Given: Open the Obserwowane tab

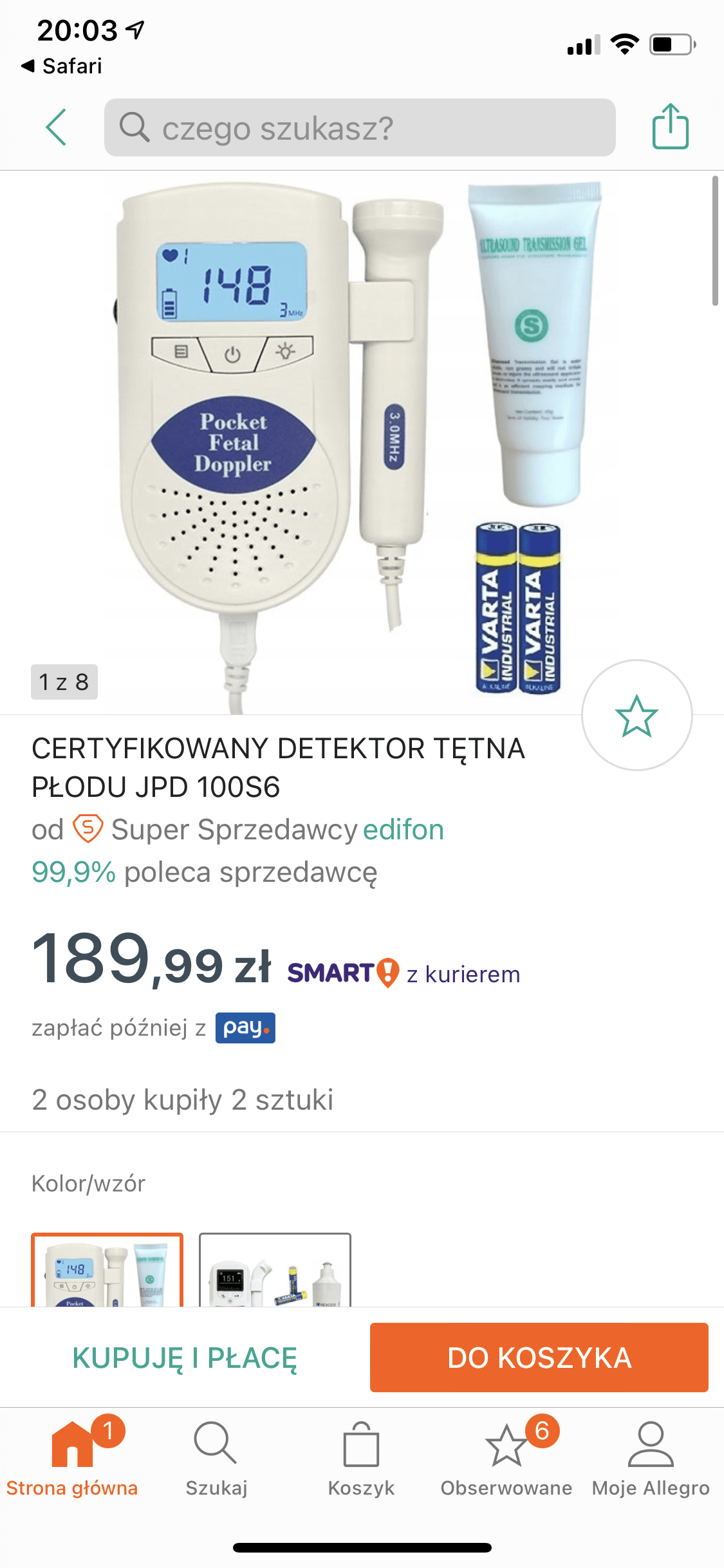Looking at the screenshot, I should pyautogui.click(x=506, y=1459).
